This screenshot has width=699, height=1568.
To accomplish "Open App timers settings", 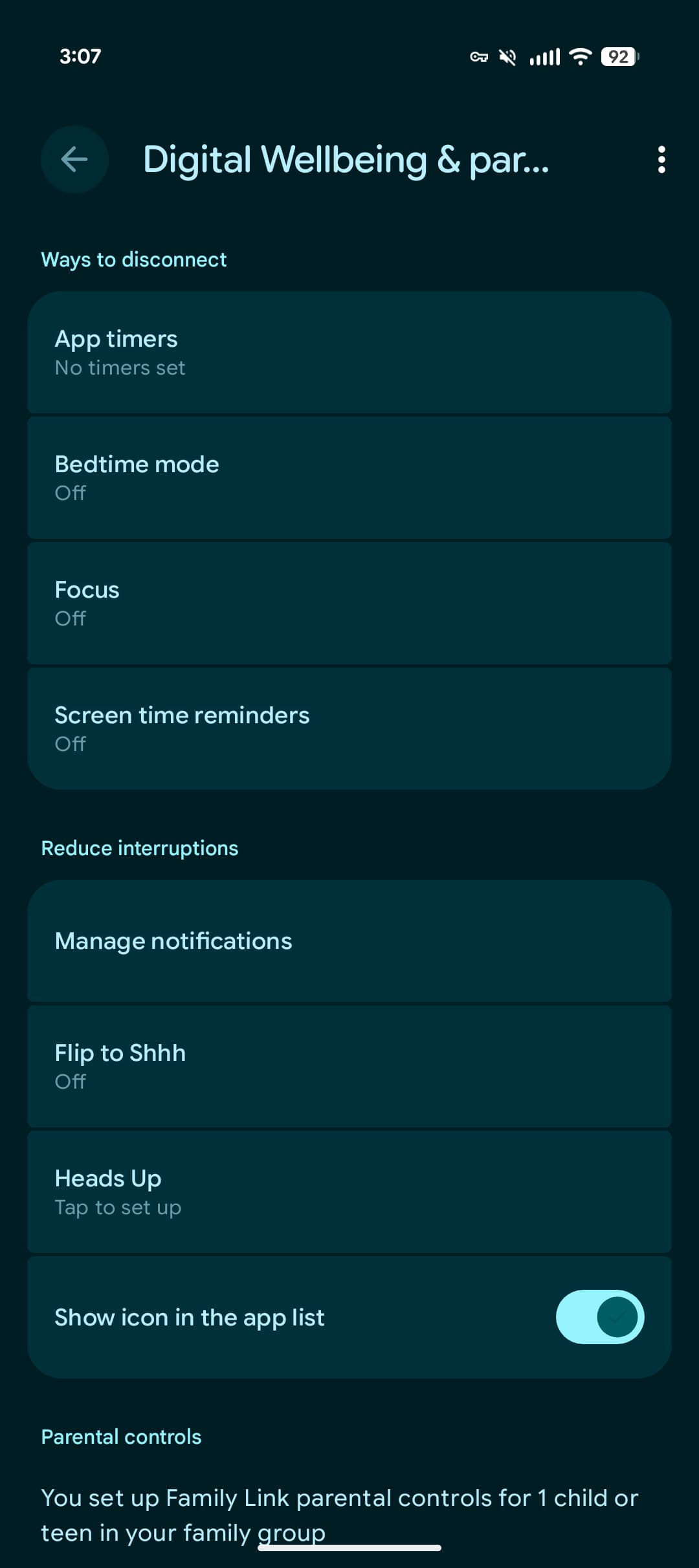I will coord(349,353).
